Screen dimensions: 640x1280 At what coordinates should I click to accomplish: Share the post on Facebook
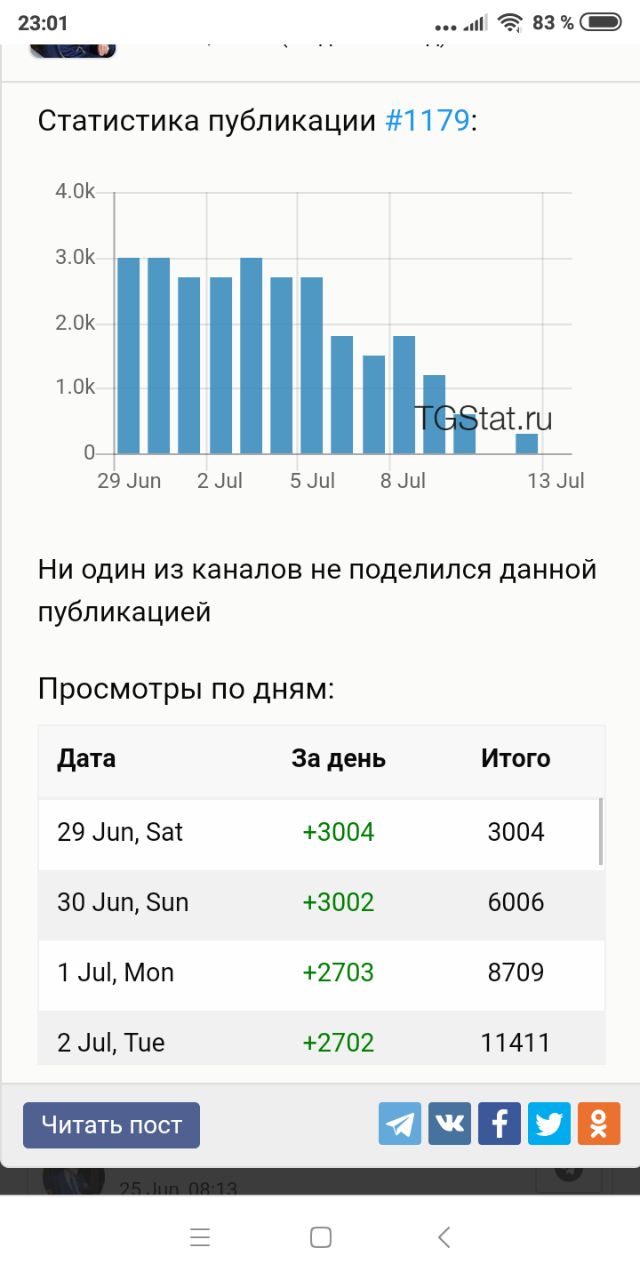point(499,1124)
